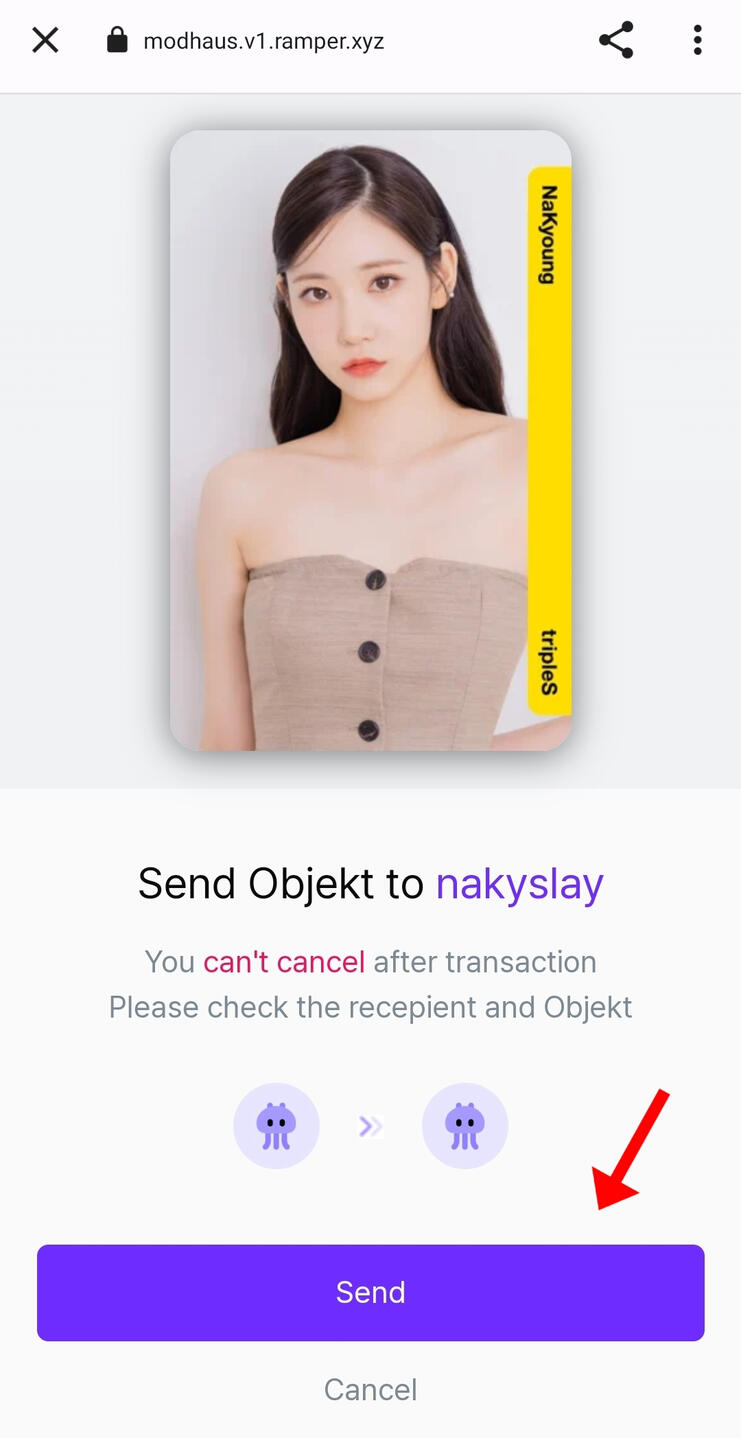This screenshot has height=1438, width=741.
Task: Share this page link
Action: 616,41
